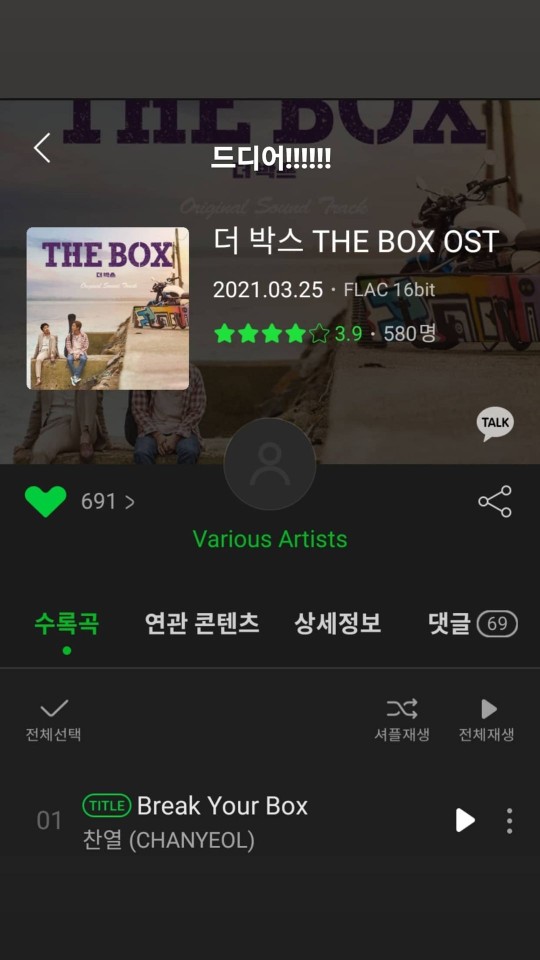Image resolution: width=540 pixels, height=960 pixels.
Task: Go back with the arrow icon
Action: click(42, 148)
